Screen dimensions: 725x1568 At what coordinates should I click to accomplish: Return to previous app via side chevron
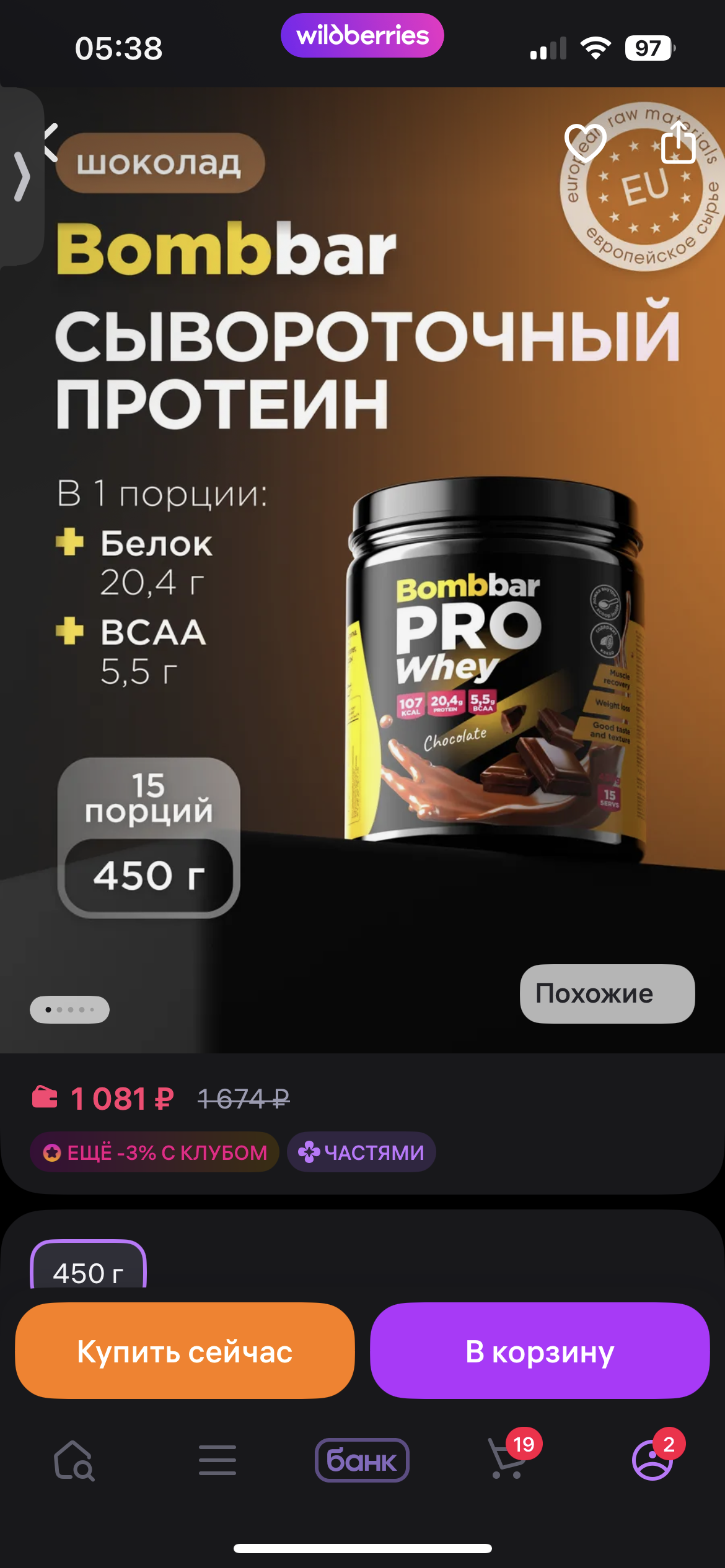[x=22, y=177]
